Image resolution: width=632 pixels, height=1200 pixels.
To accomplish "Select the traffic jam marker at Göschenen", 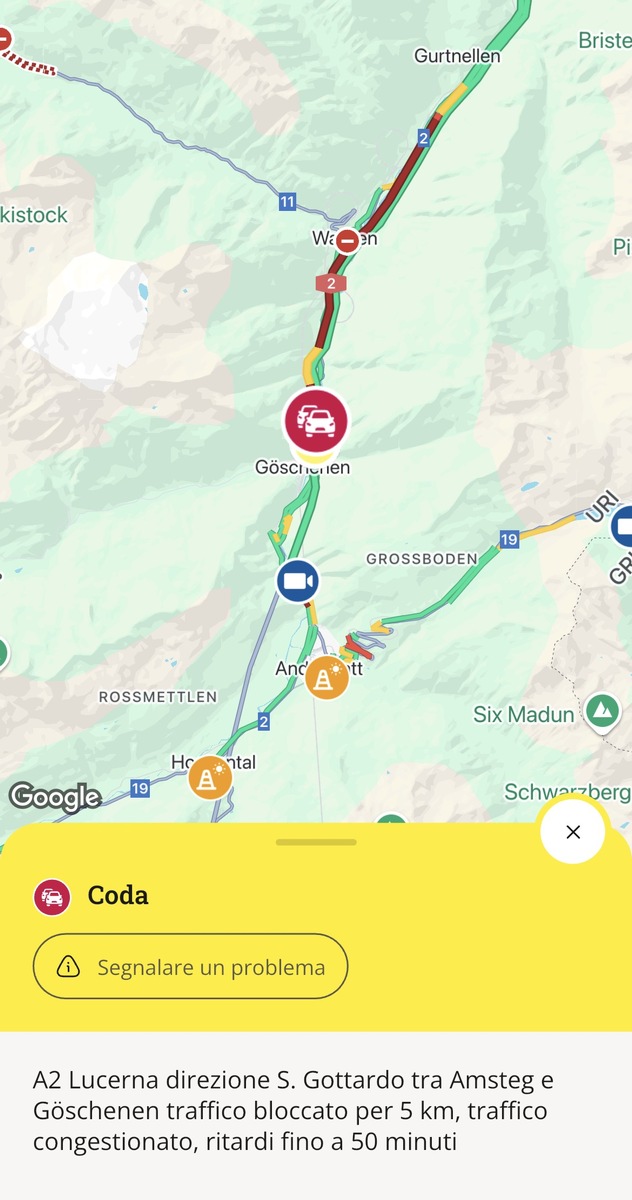I will point(317,422).
